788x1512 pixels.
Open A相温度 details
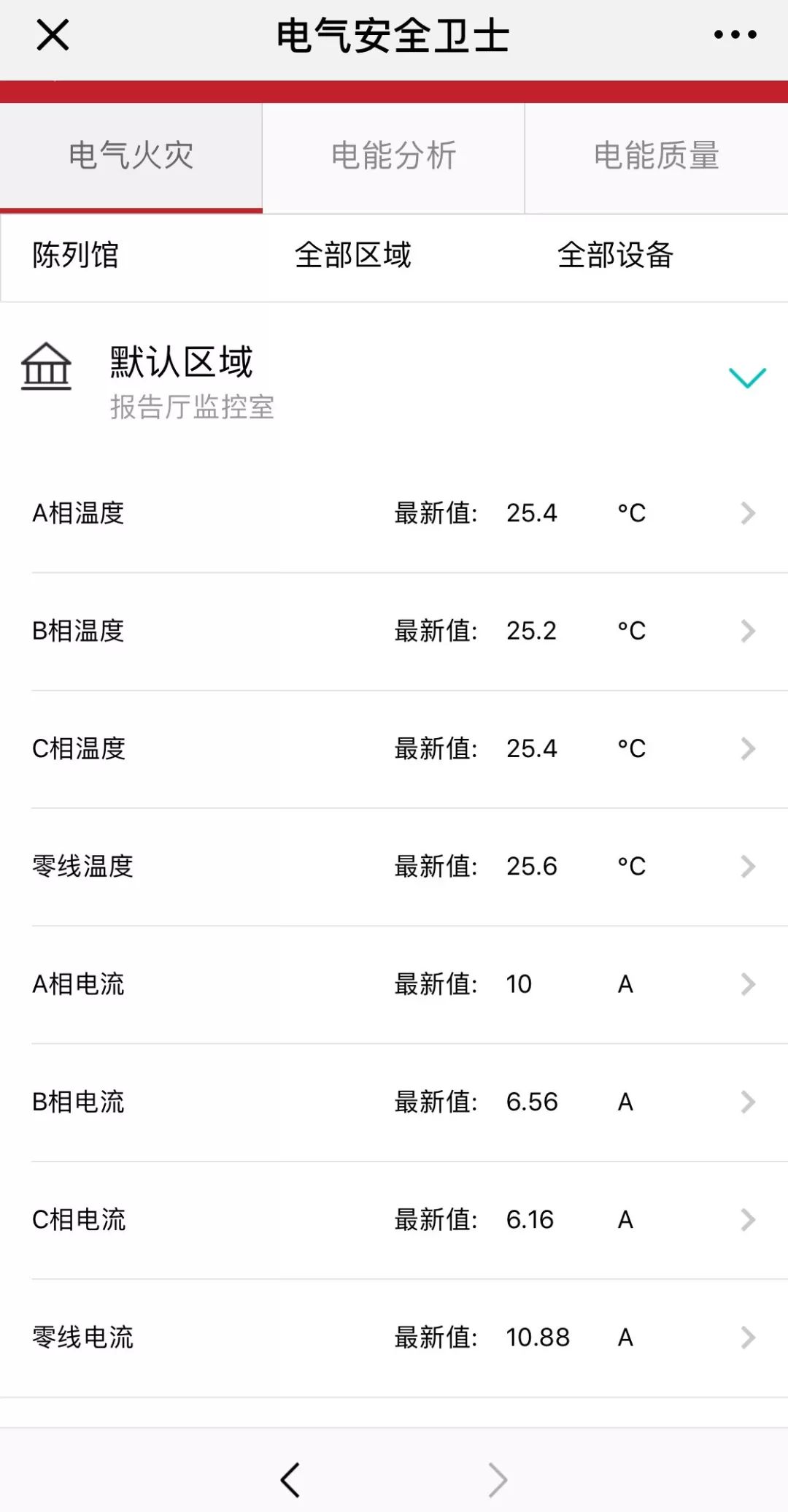click(x=394, y=513)
